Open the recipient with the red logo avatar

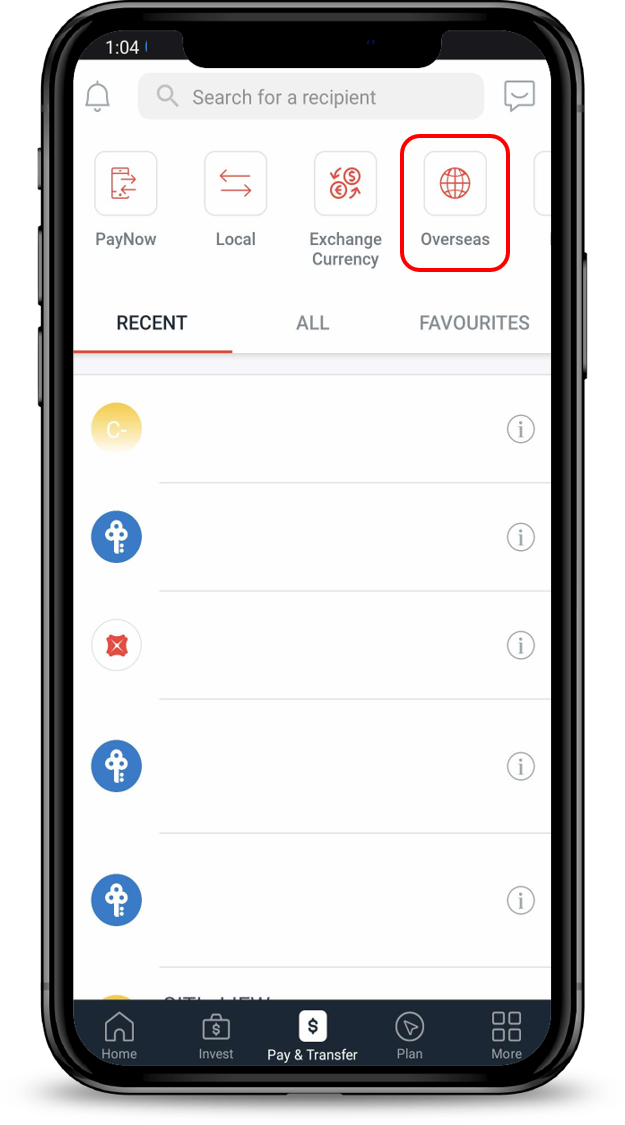pos(117,645)
